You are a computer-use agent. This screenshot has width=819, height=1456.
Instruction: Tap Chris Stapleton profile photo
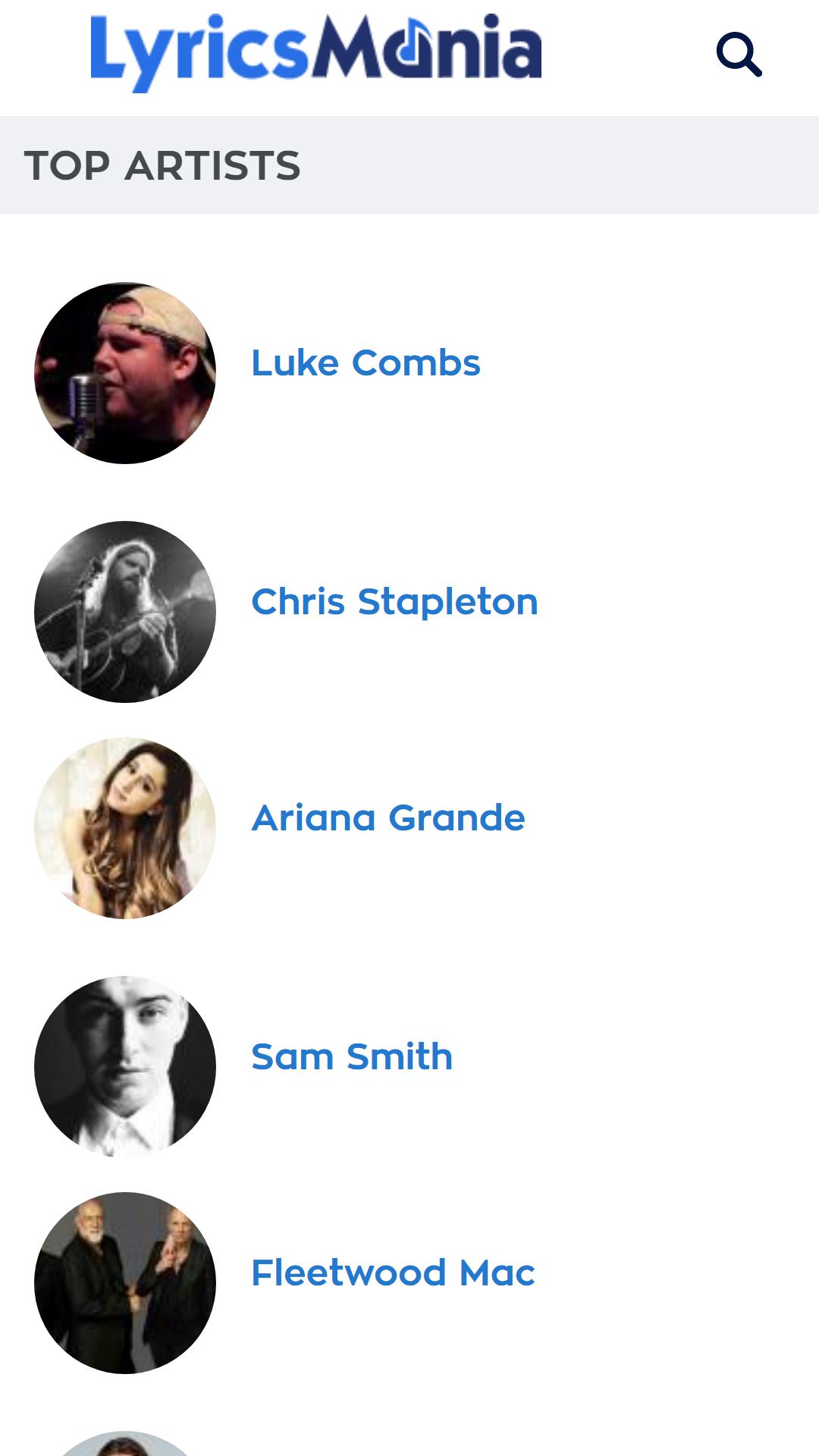click(125, 612)
